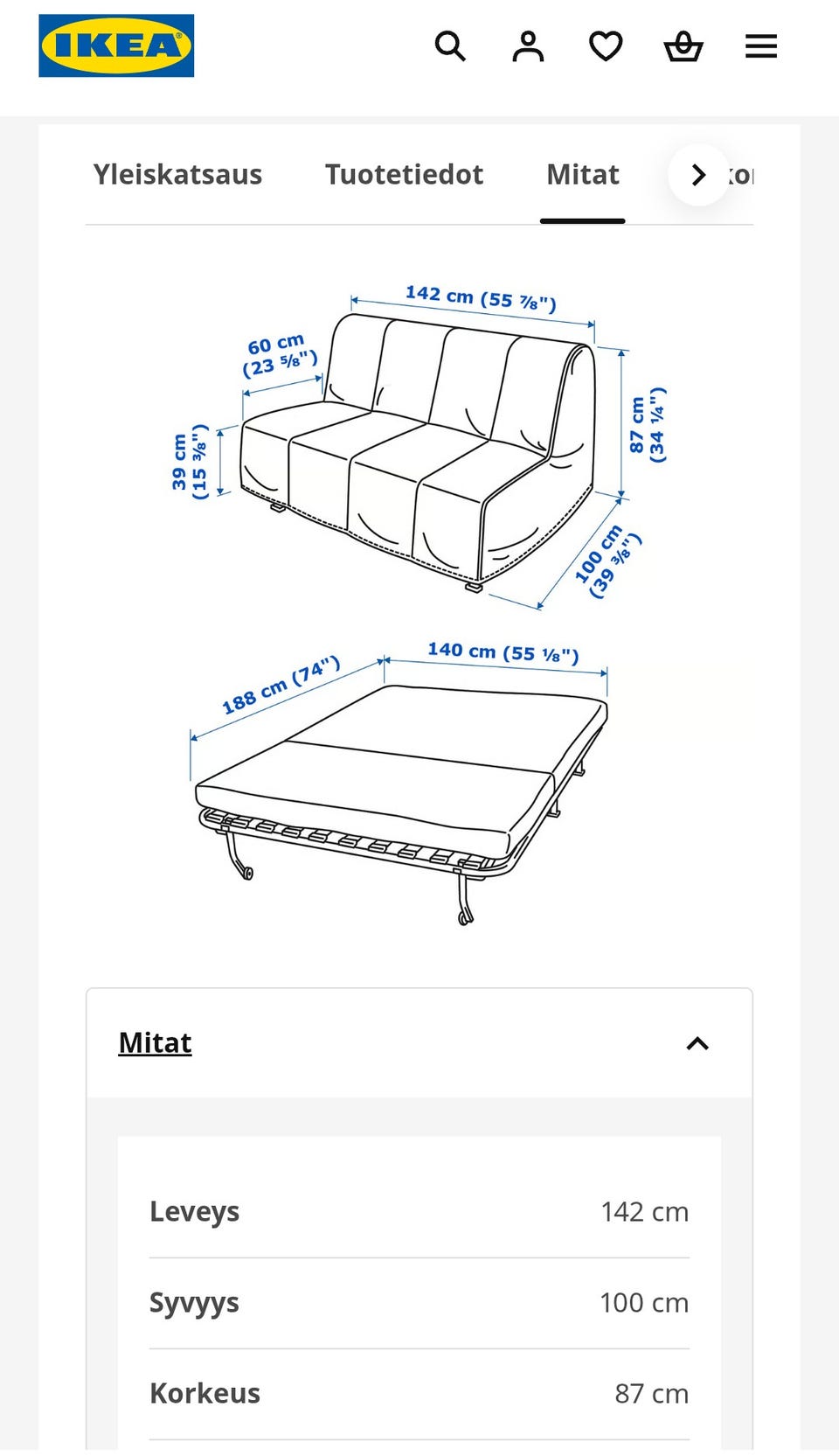The width and height of the screenshot is (839, 1456).
Task: Select the Mitat tab
Action: pos(583,174)
